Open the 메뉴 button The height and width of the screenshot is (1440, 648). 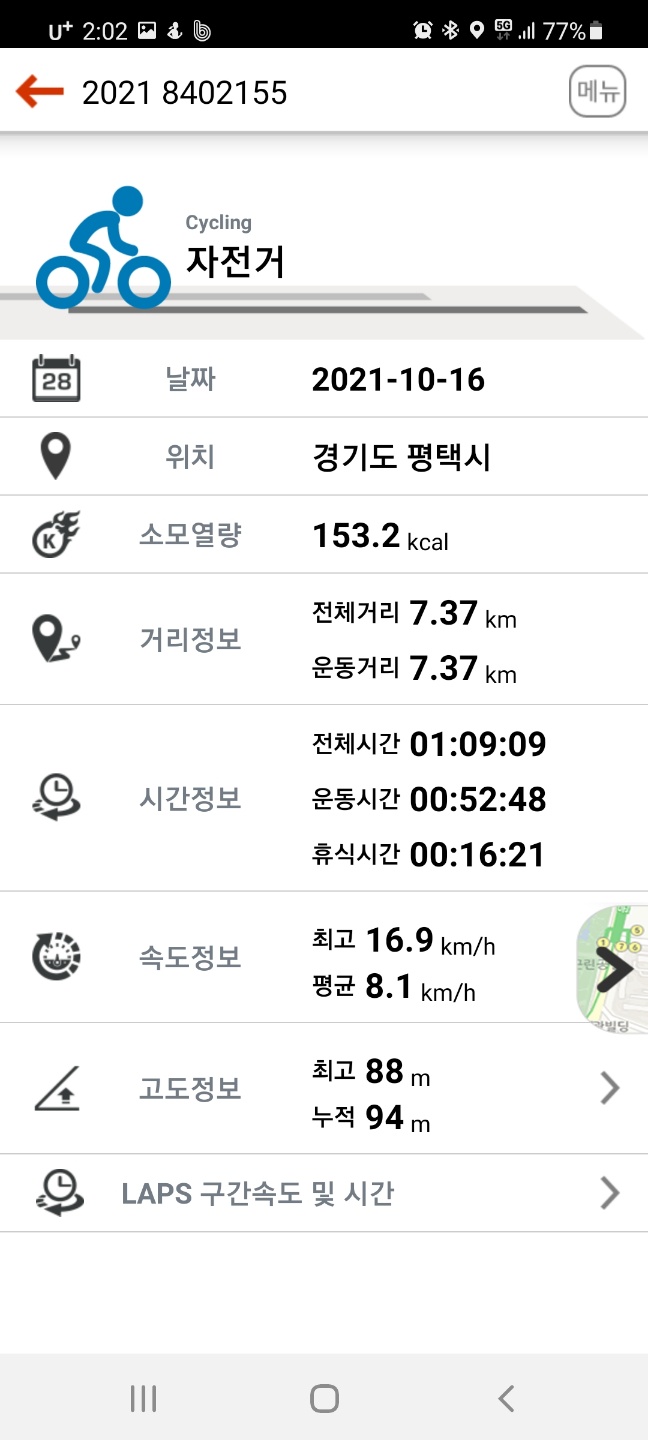(597, 92)
